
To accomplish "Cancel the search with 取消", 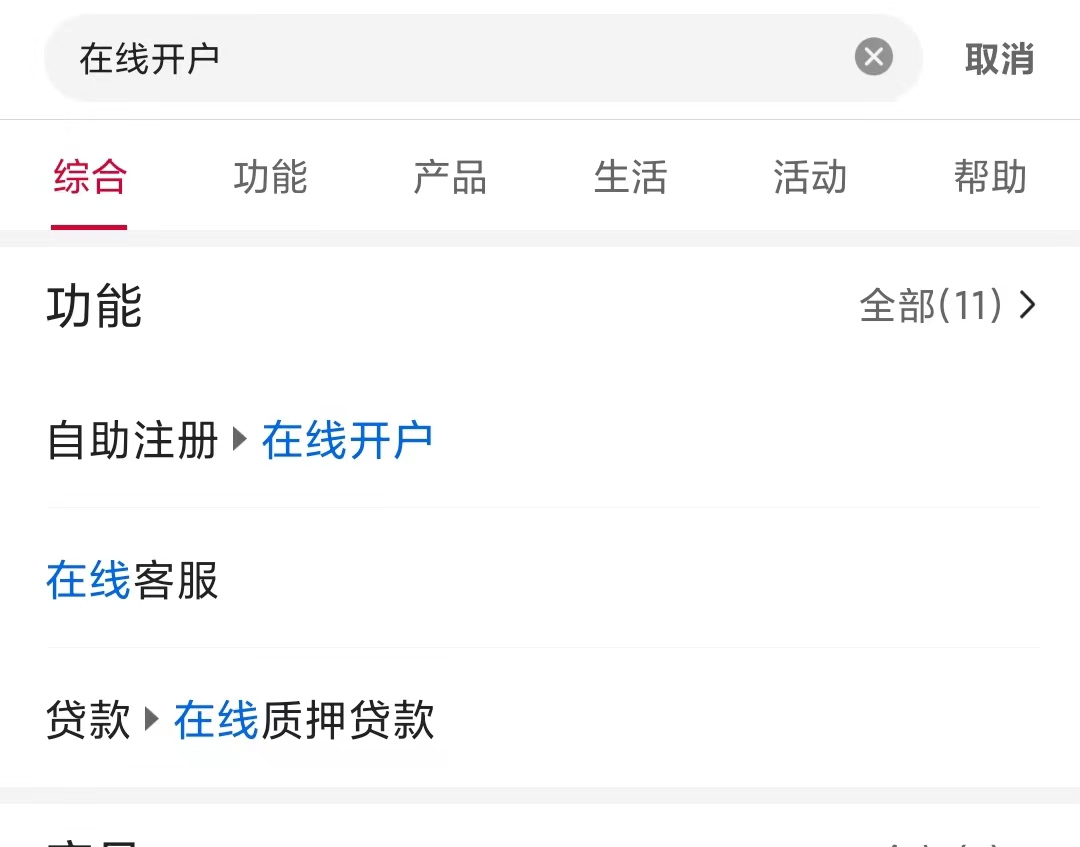I will (998, 59).
